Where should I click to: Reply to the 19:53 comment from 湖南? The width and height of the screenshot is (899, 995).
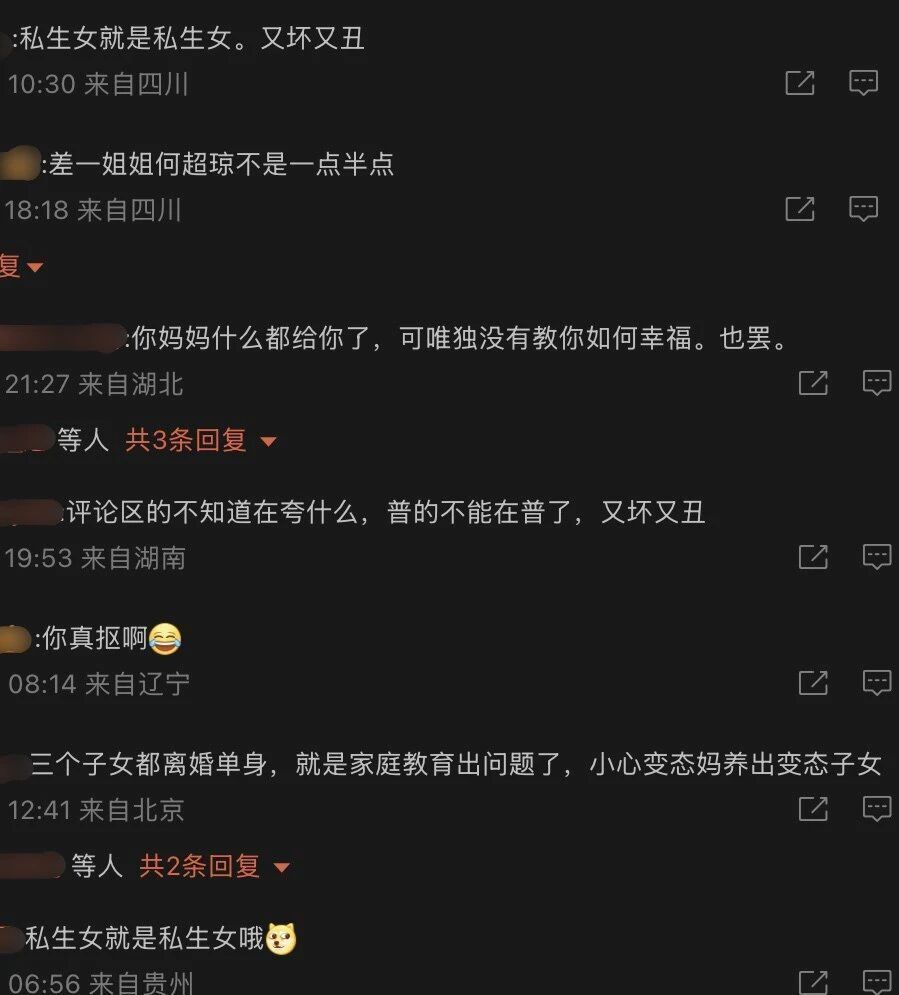coord(877,557)
